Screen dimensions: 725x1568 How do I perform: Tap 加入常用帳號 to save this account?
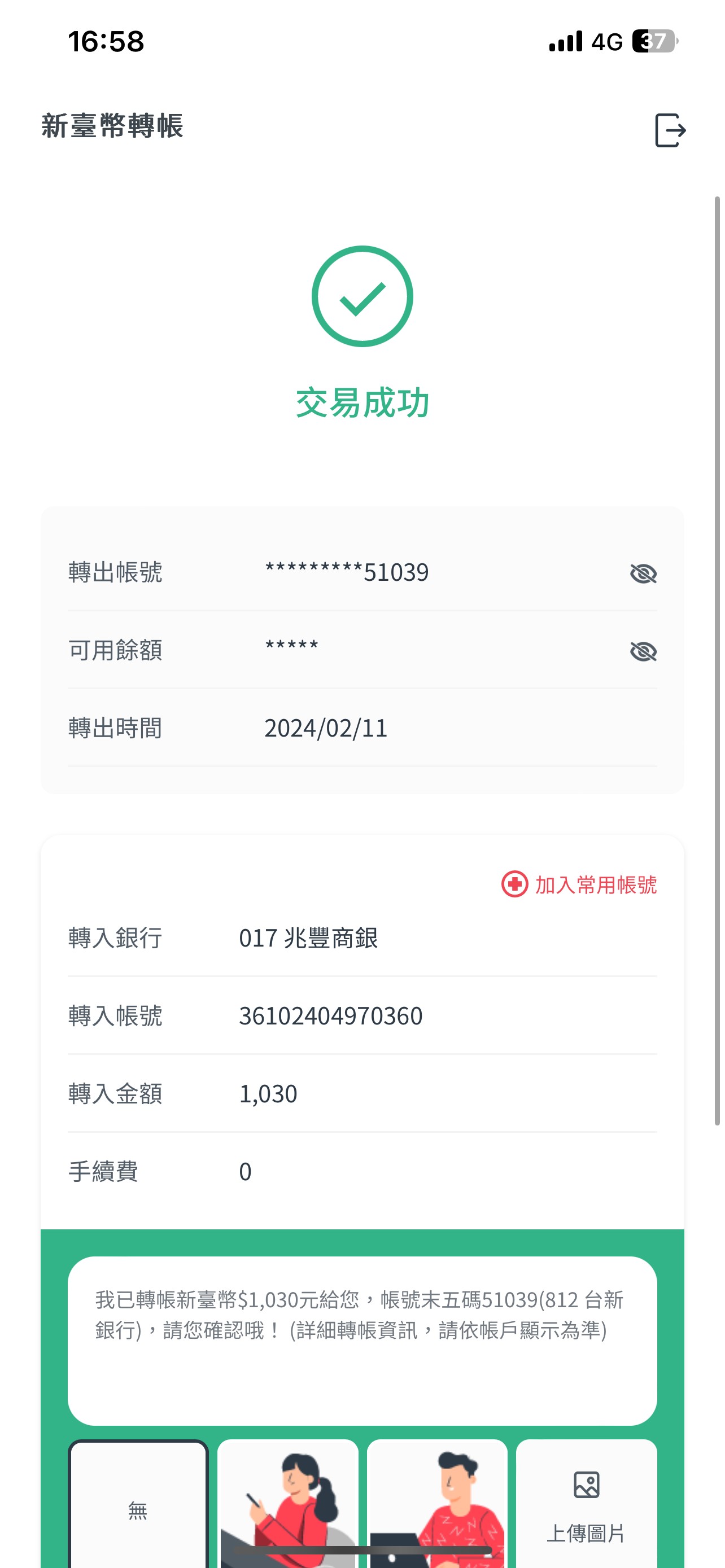[x=579, y=884]
